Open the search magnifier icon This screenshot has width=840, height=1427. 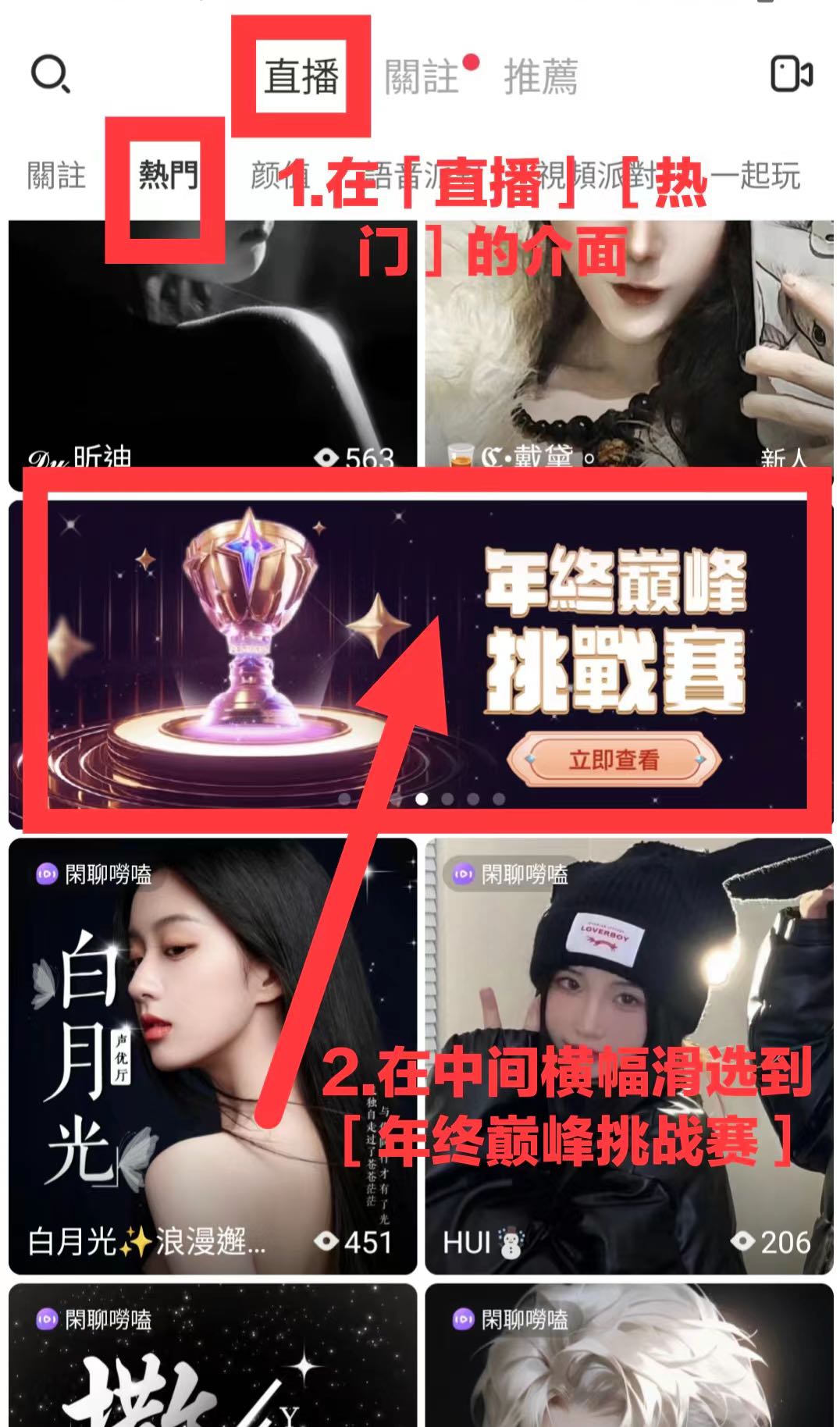(x=51, y=75)
